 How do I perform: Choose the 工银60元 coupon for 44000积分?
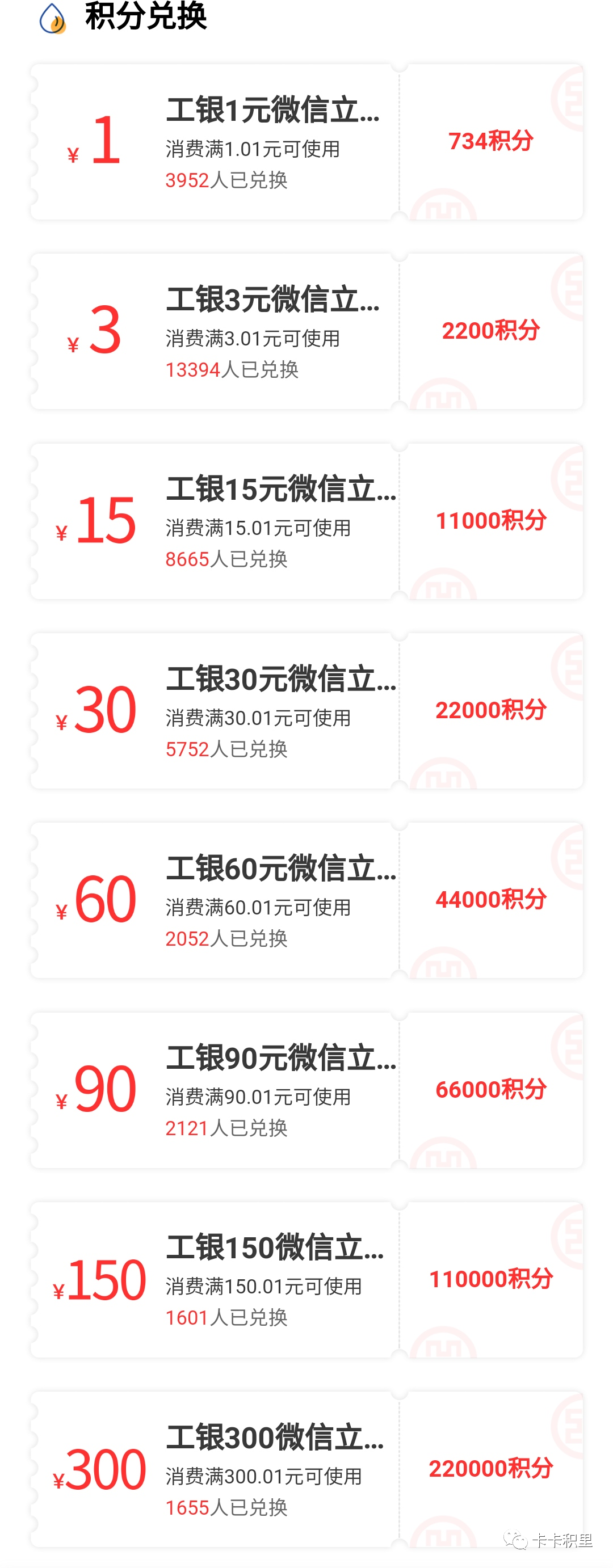point(307,900)
